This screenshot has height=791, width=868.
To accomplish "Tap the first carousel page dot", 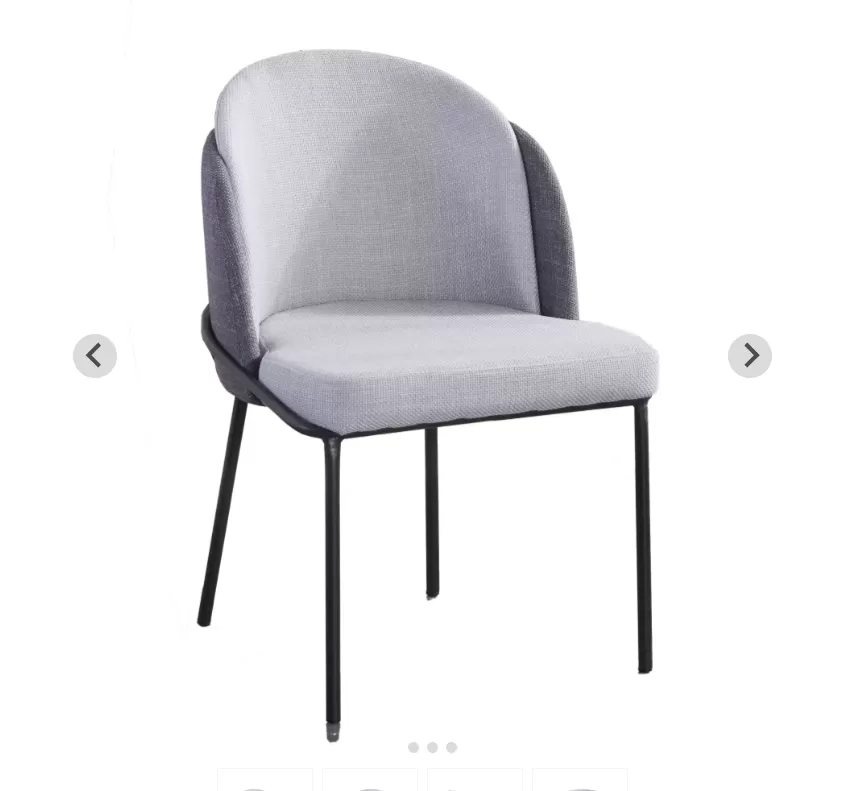I will tap(414, 747).
